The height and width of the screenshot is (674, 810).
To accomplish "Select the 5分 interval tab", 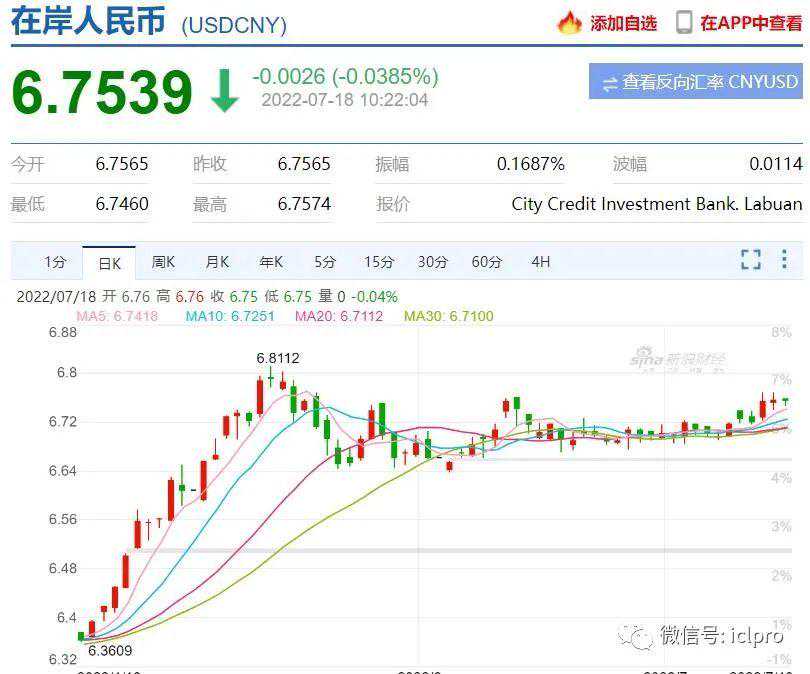I will click(325, 262).
